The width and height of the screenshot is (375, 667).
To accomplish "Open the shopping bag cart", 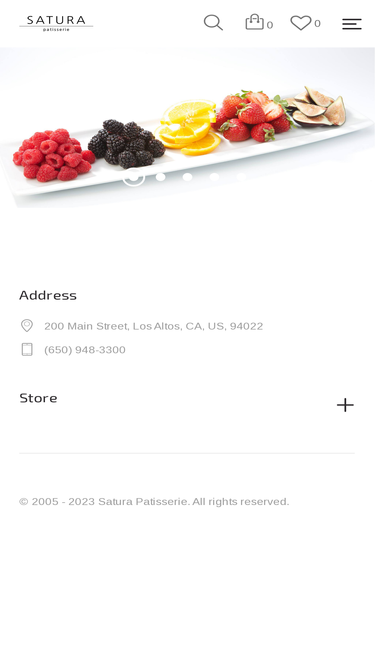I will 259,23.
